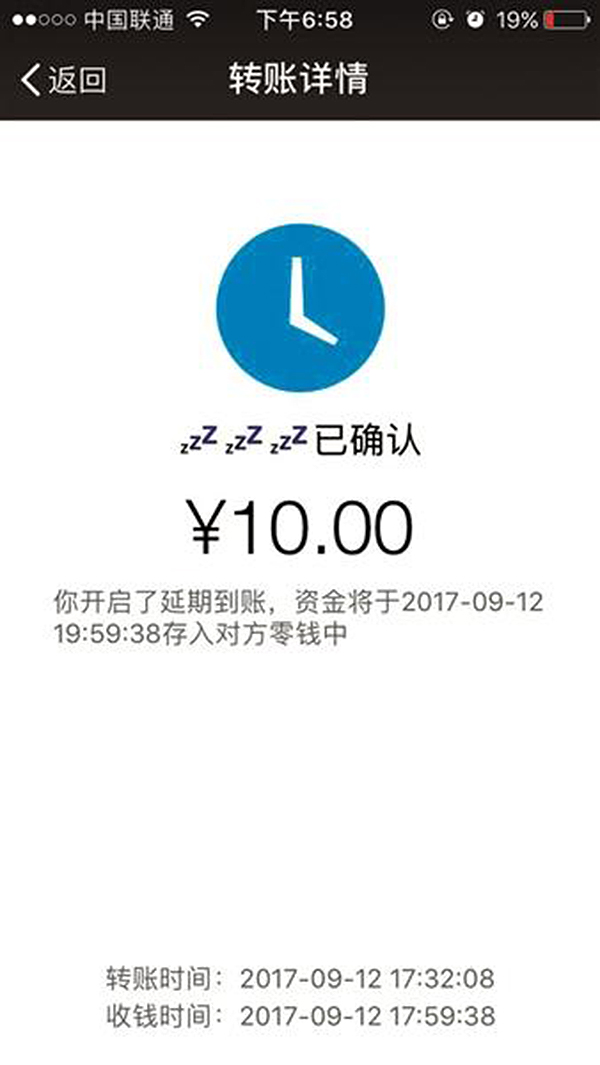Go back using the 返回 button

[x=64, y=80]
